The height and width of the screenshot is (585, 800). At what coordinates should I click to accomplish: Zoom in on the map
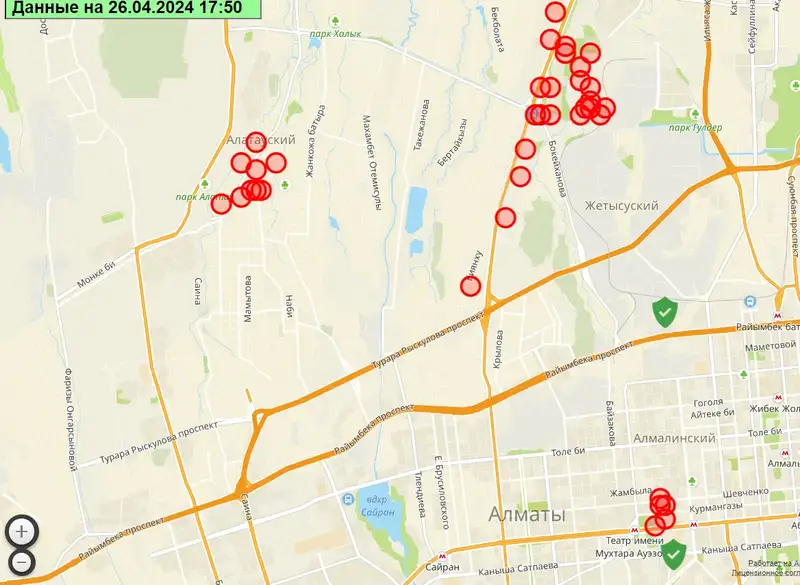pos(22,531)
